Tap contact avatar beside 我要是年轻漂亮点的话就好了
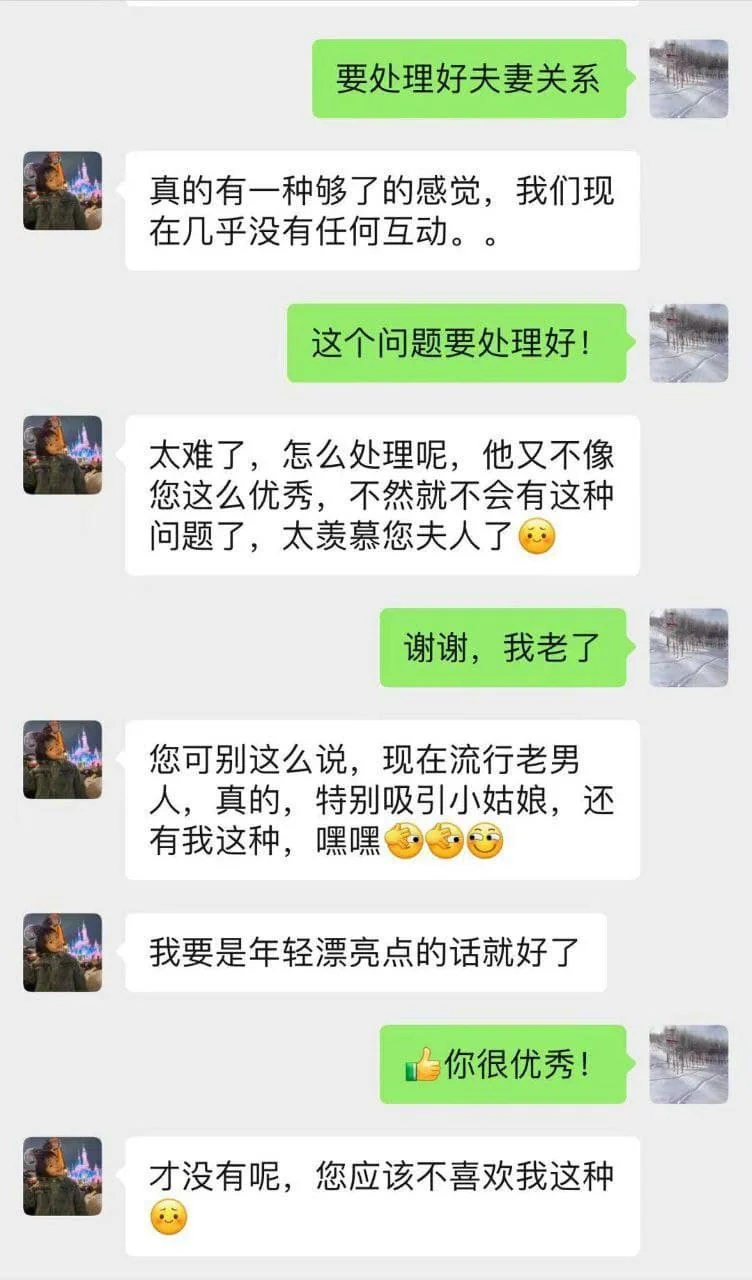 (x=63, y=952)
